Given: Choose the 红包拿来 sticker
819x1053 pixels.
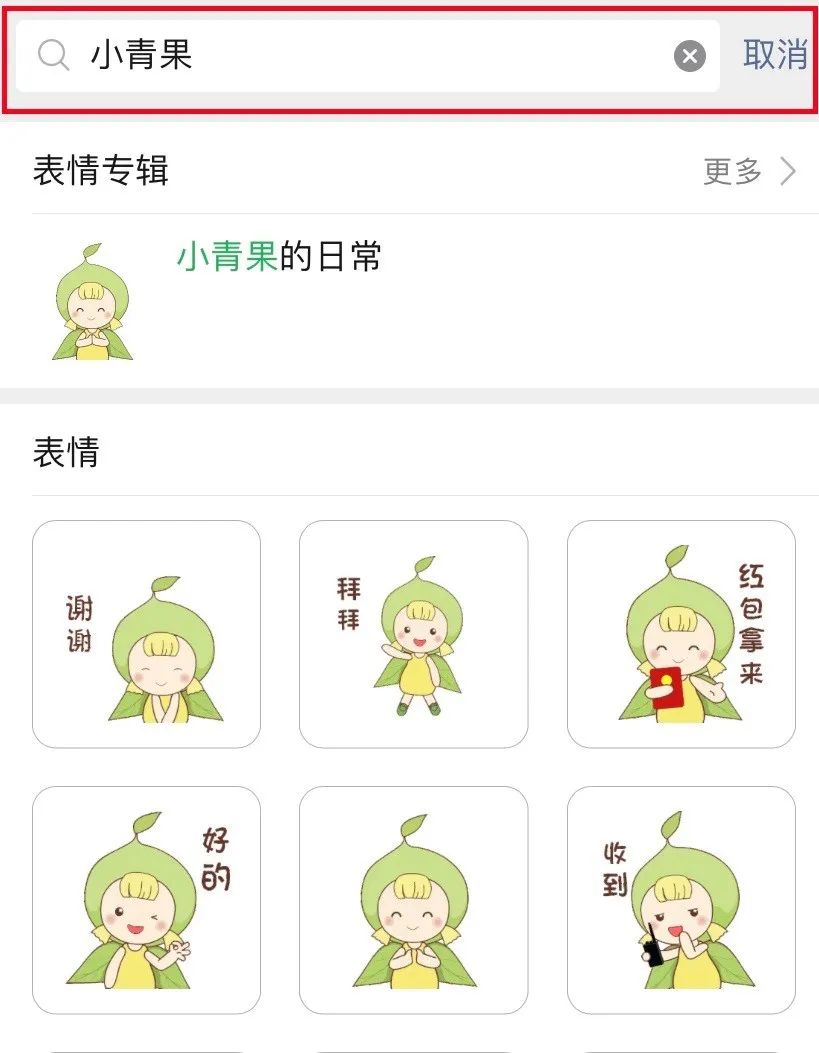Looking at the screenshot, I should click(681, 634).
